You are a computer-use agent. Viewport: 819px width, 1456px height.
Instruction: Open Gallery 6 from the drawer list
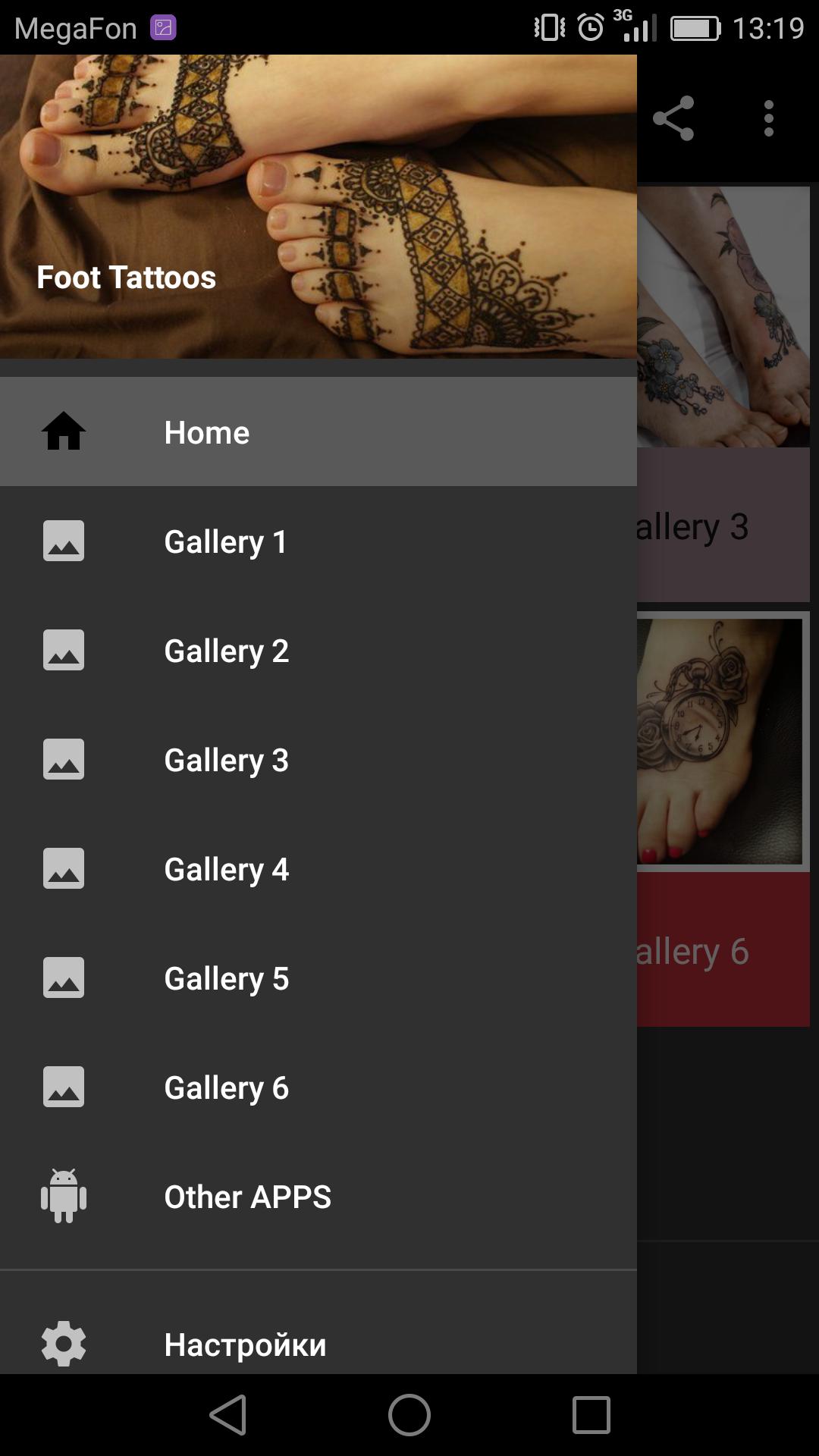318,1087
